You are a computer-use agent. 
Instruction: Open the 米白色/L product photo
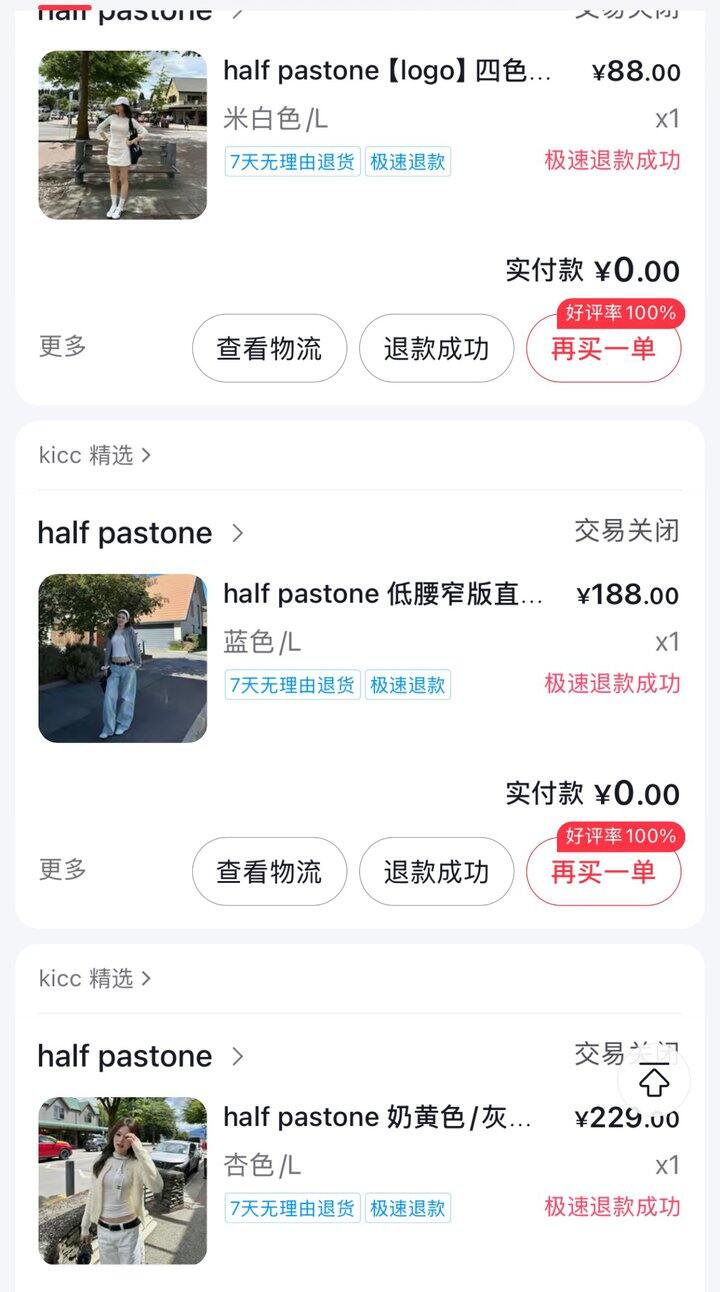[x=122, y=135]
